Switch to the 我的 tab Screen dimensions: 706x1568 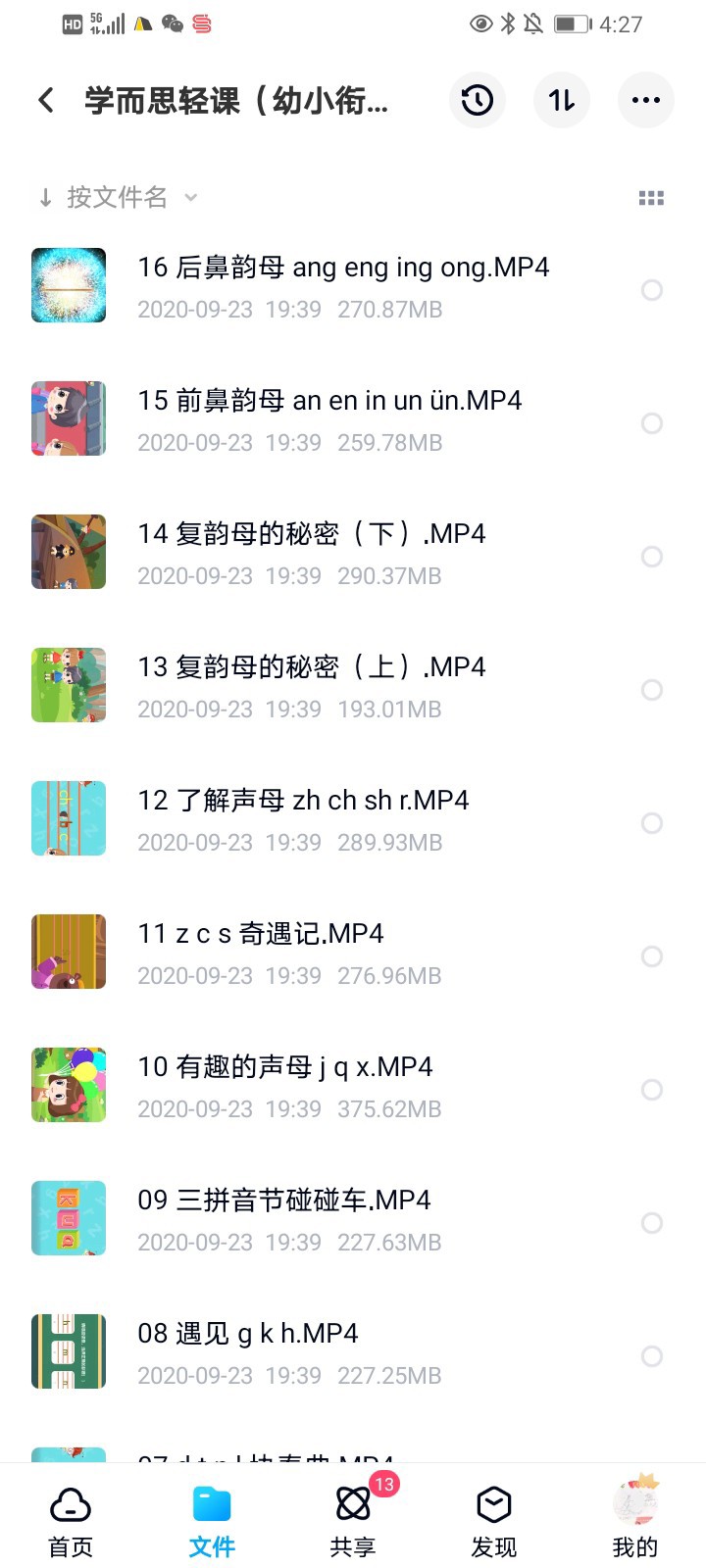pyautogui.click(x=634, y=1521)
